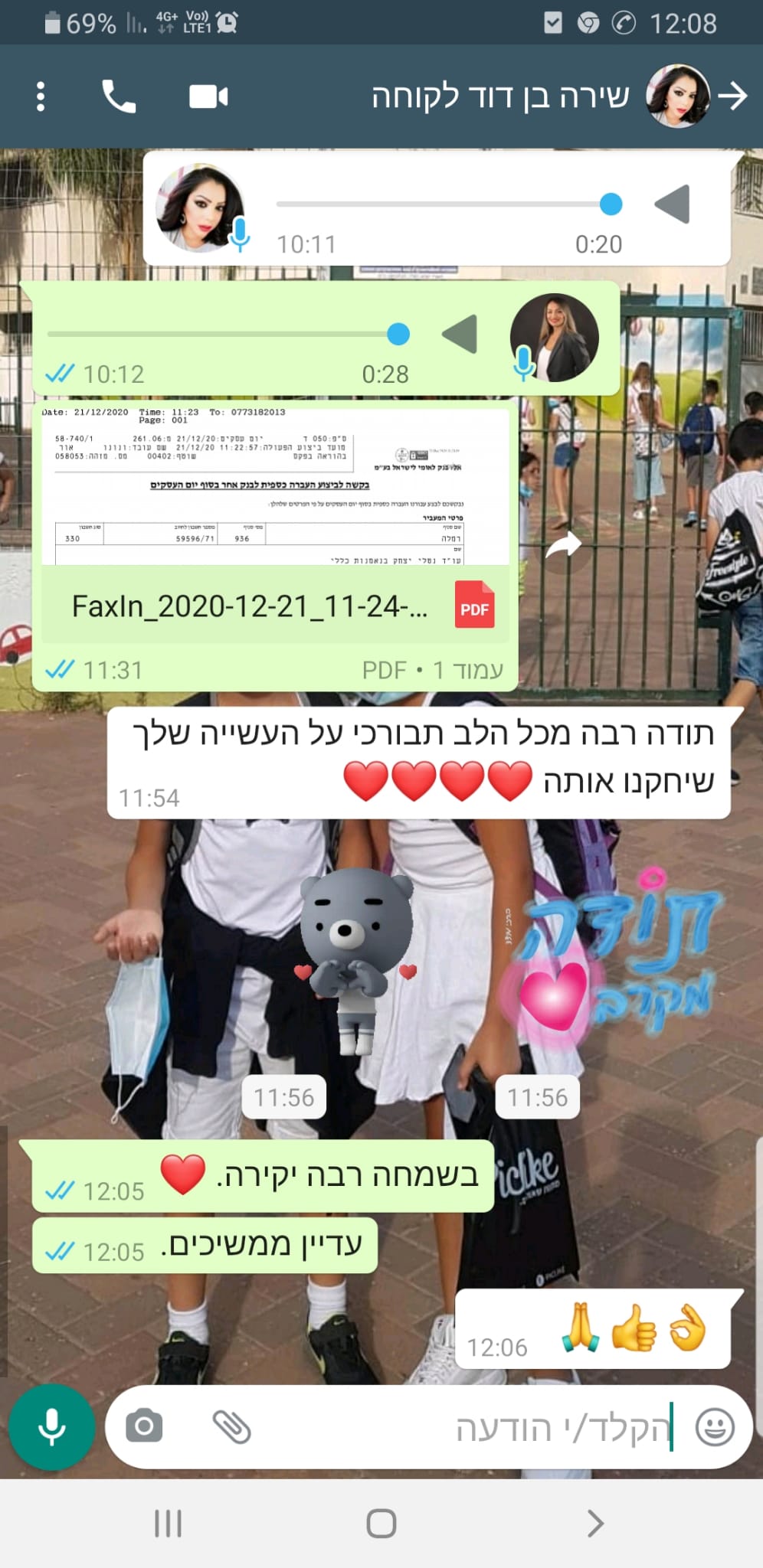Viewport: 763px width, 1568px height.
Task: Open the emoji picker in message box
Action: tap(714, 1427)
